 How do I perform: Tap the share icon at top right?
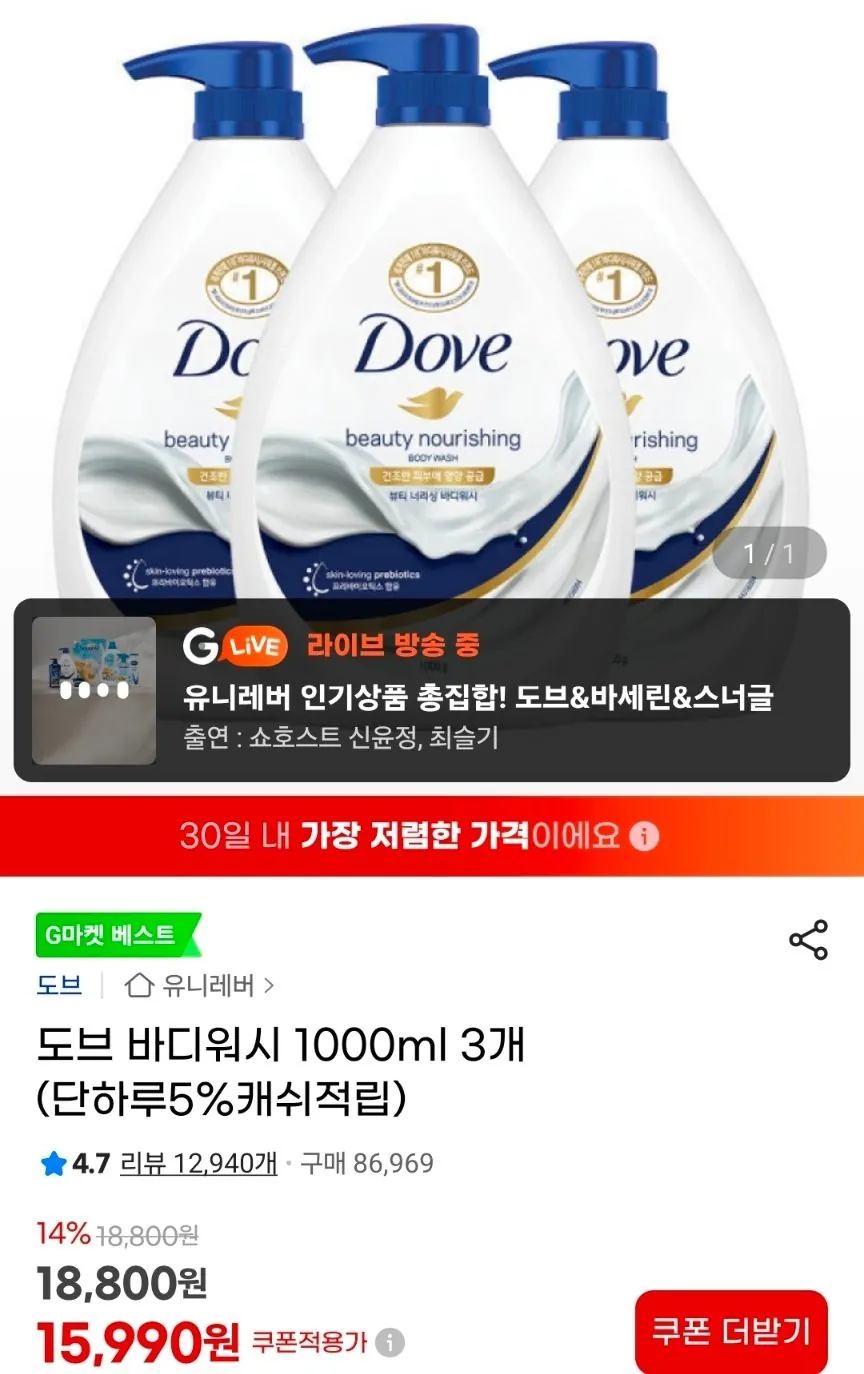point(806,938)
